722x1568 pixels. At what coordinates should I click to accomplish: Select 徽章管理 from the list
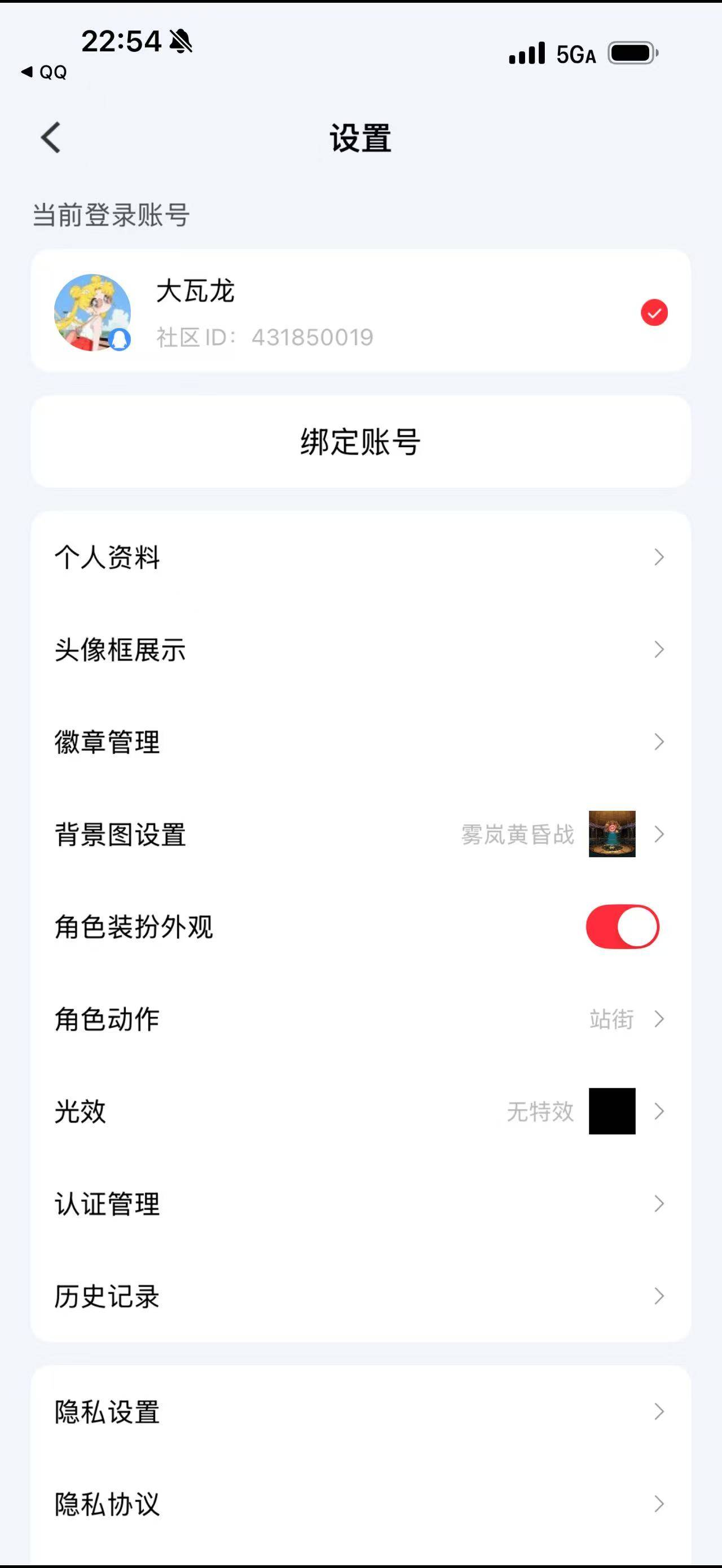361,742
